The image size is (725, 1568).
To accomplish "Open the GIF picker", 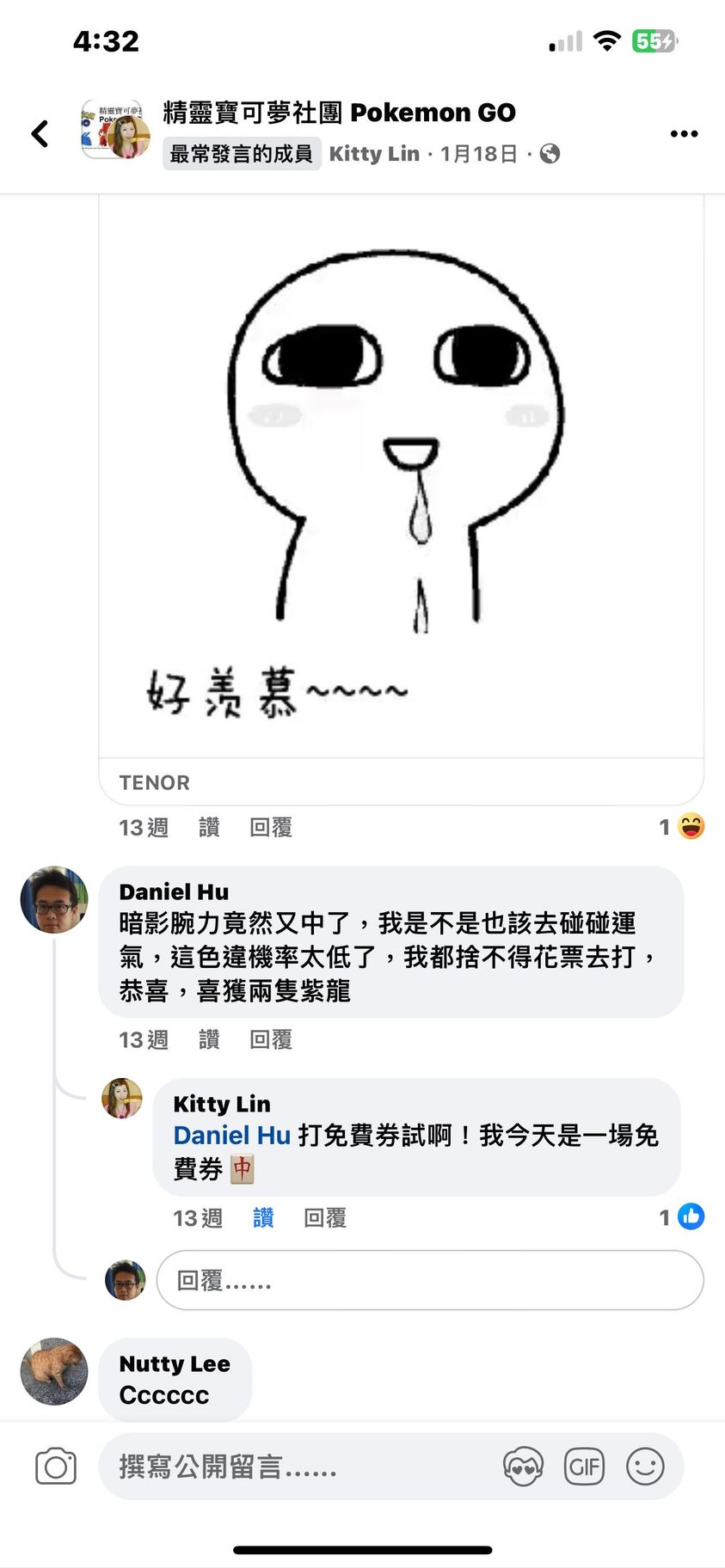I will coord(584,1467).
